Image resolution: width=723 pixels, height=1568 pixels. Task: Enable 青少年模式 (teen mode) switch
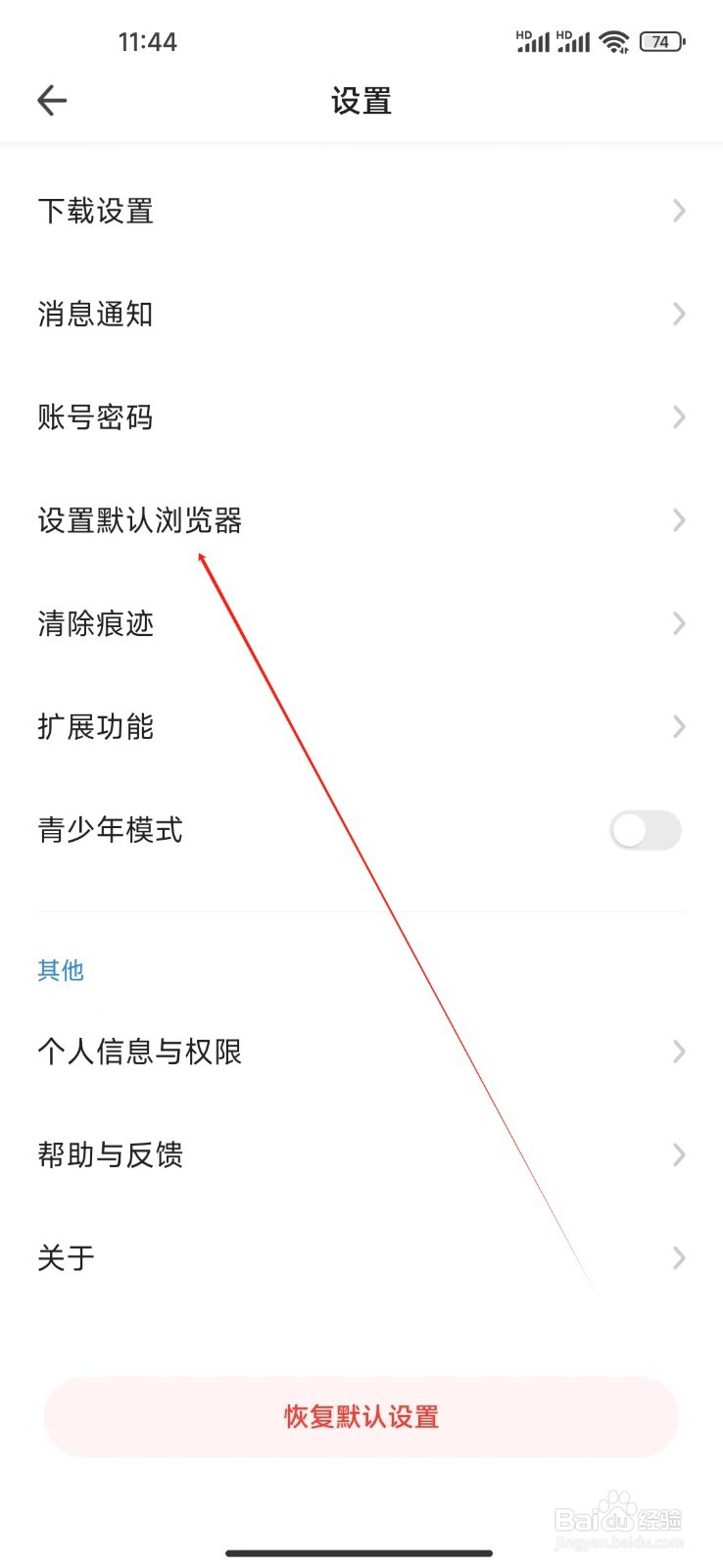pyautogui.click(x=645, y=830)
